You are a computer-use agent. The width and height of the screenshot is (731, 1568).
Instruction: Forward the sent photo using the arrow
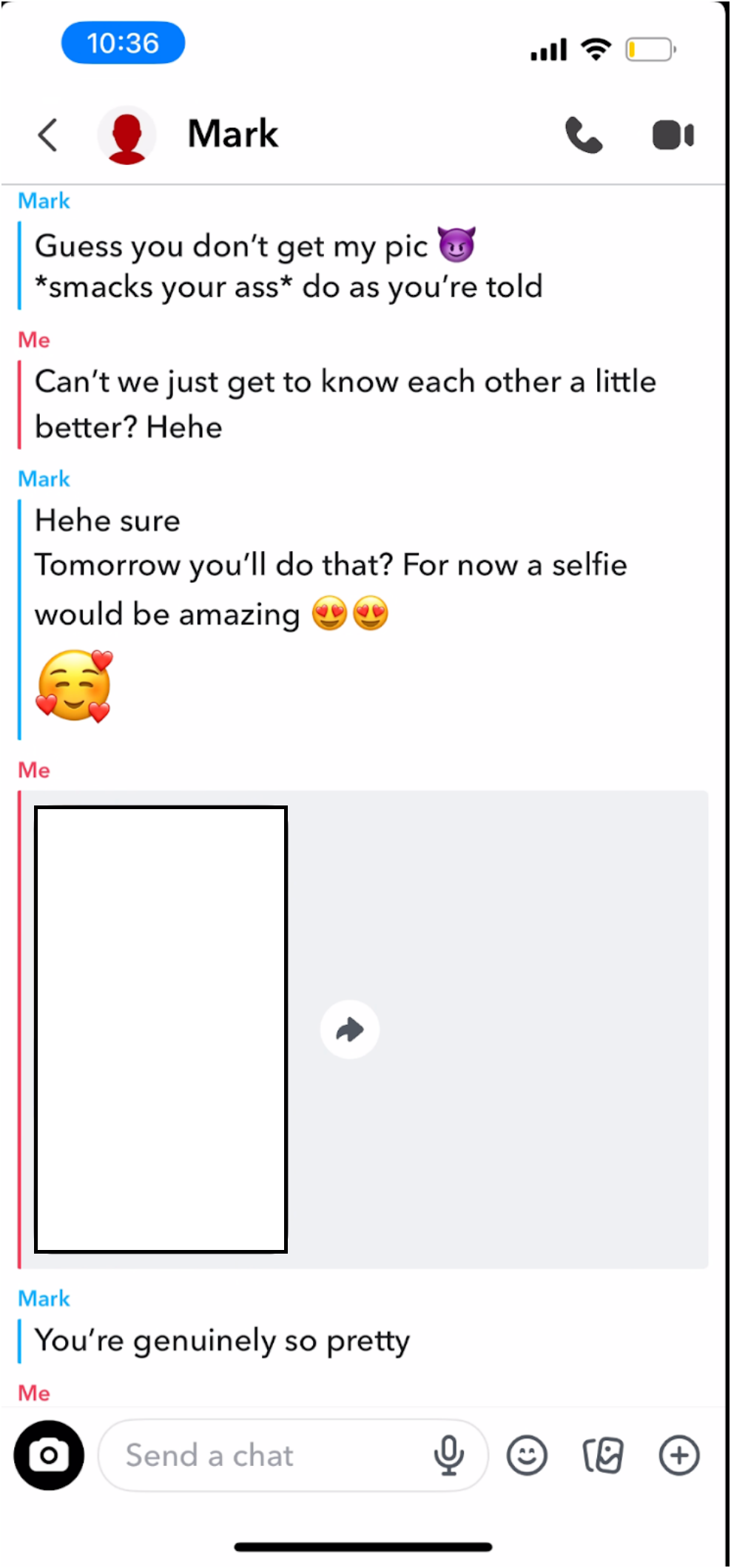350,1029
